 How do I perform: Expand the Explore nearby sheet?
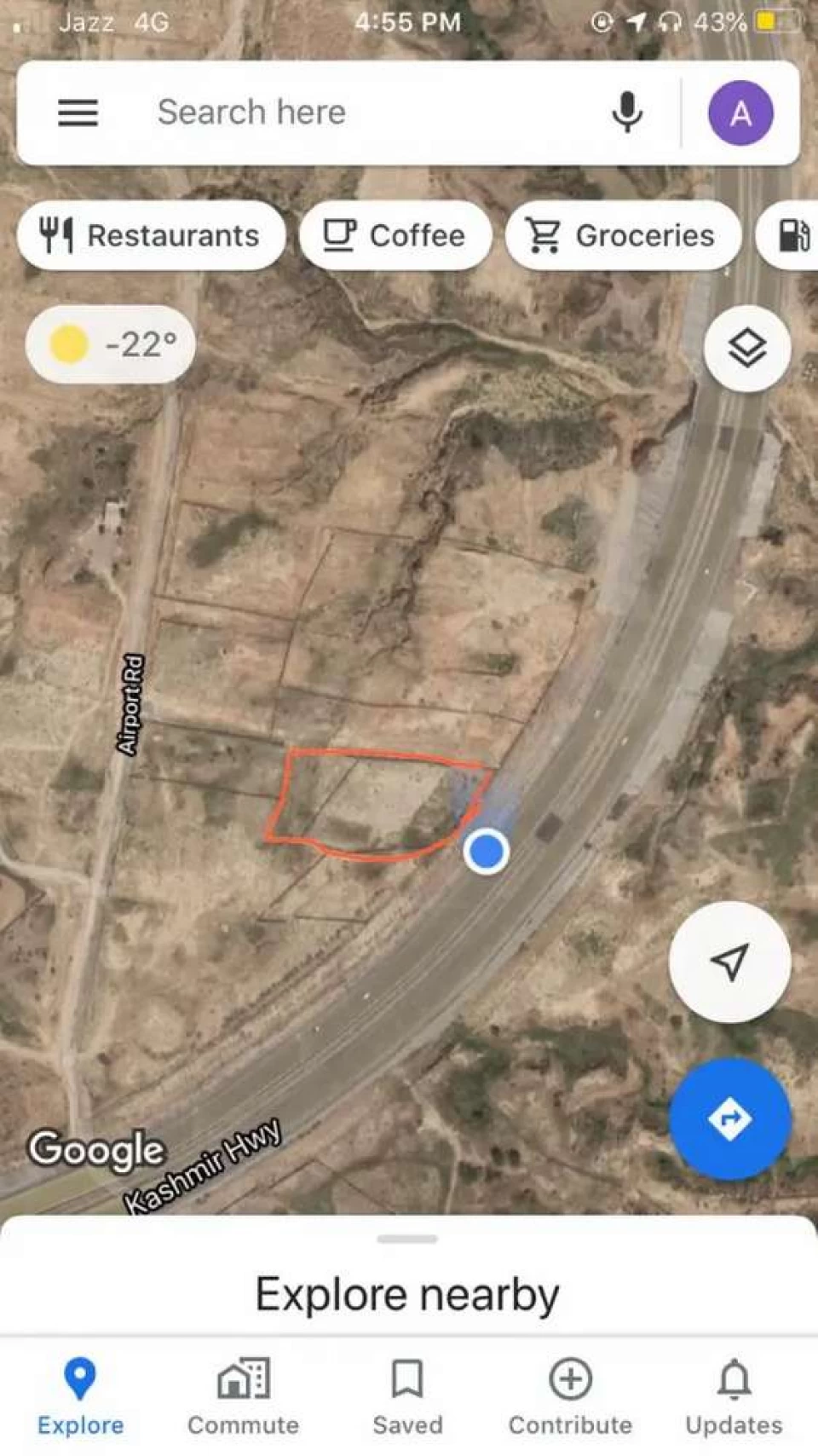[407, 1275]
